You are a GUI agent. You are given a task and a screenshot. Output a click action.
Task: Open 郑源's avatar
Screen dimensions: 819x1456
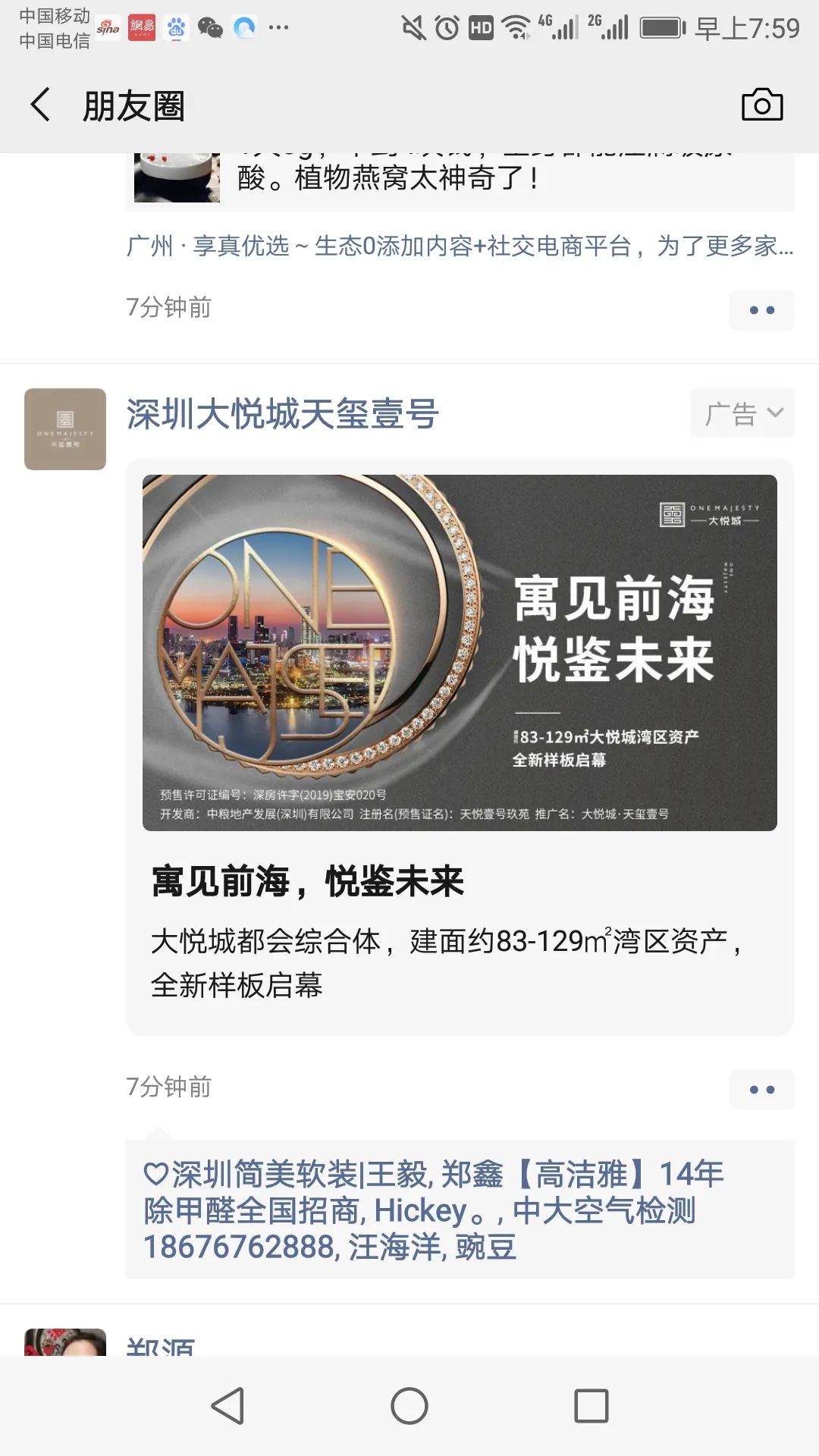[65, 1341]
